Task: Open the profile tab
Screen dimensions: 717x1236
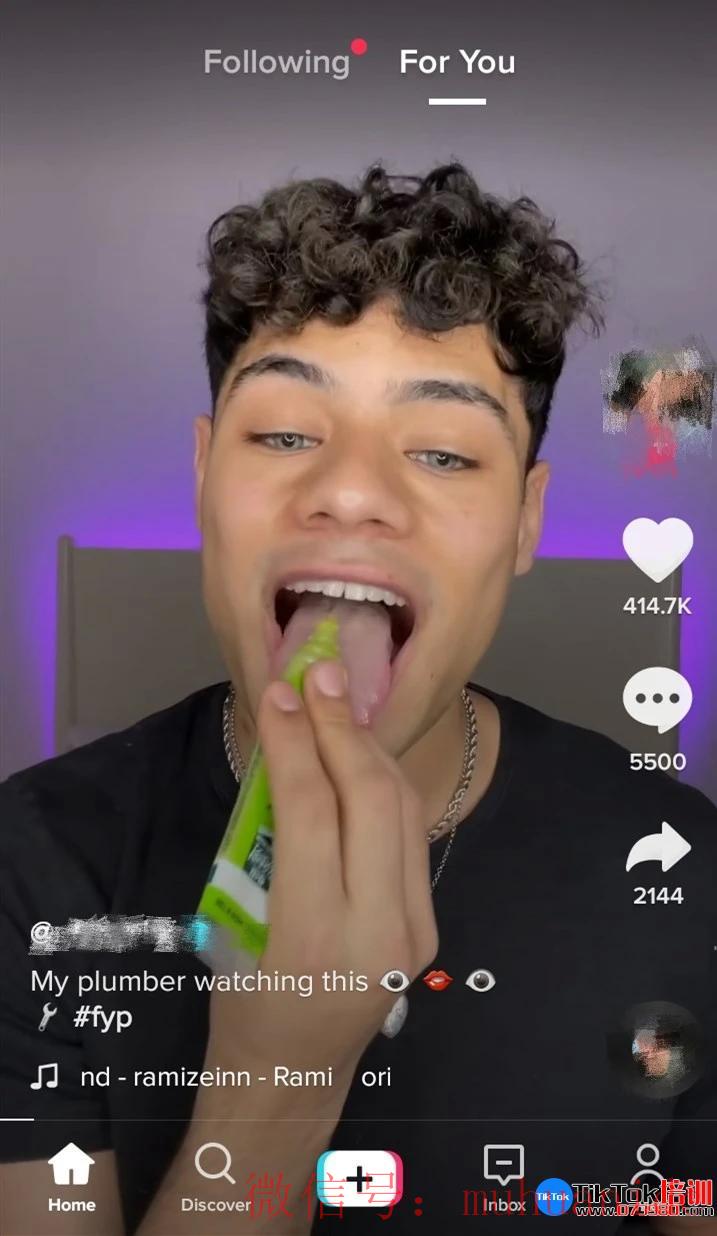Action: [x=648, y=1170]
